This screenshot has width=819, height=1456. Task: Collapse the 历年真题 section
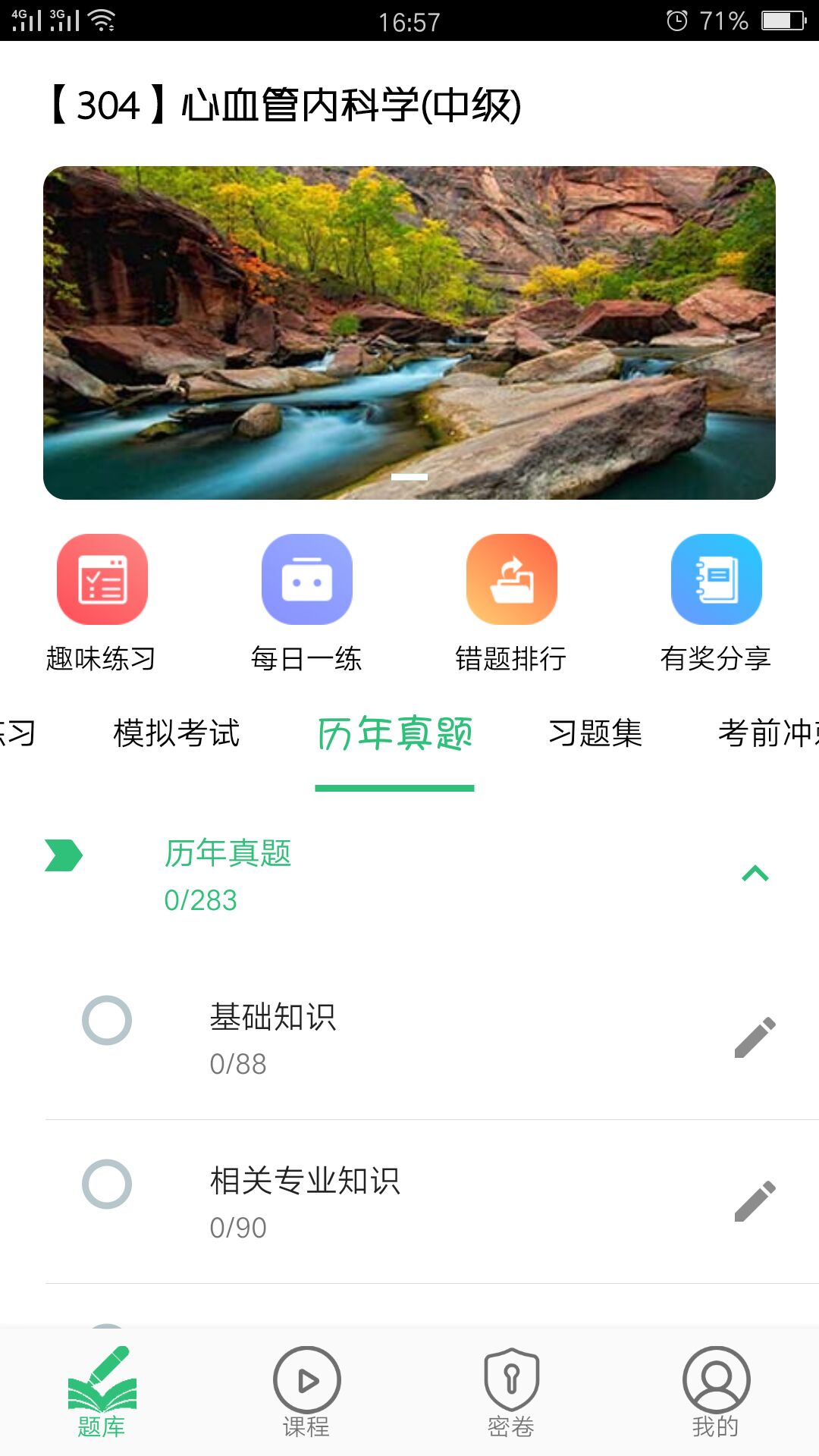[755, 874]
